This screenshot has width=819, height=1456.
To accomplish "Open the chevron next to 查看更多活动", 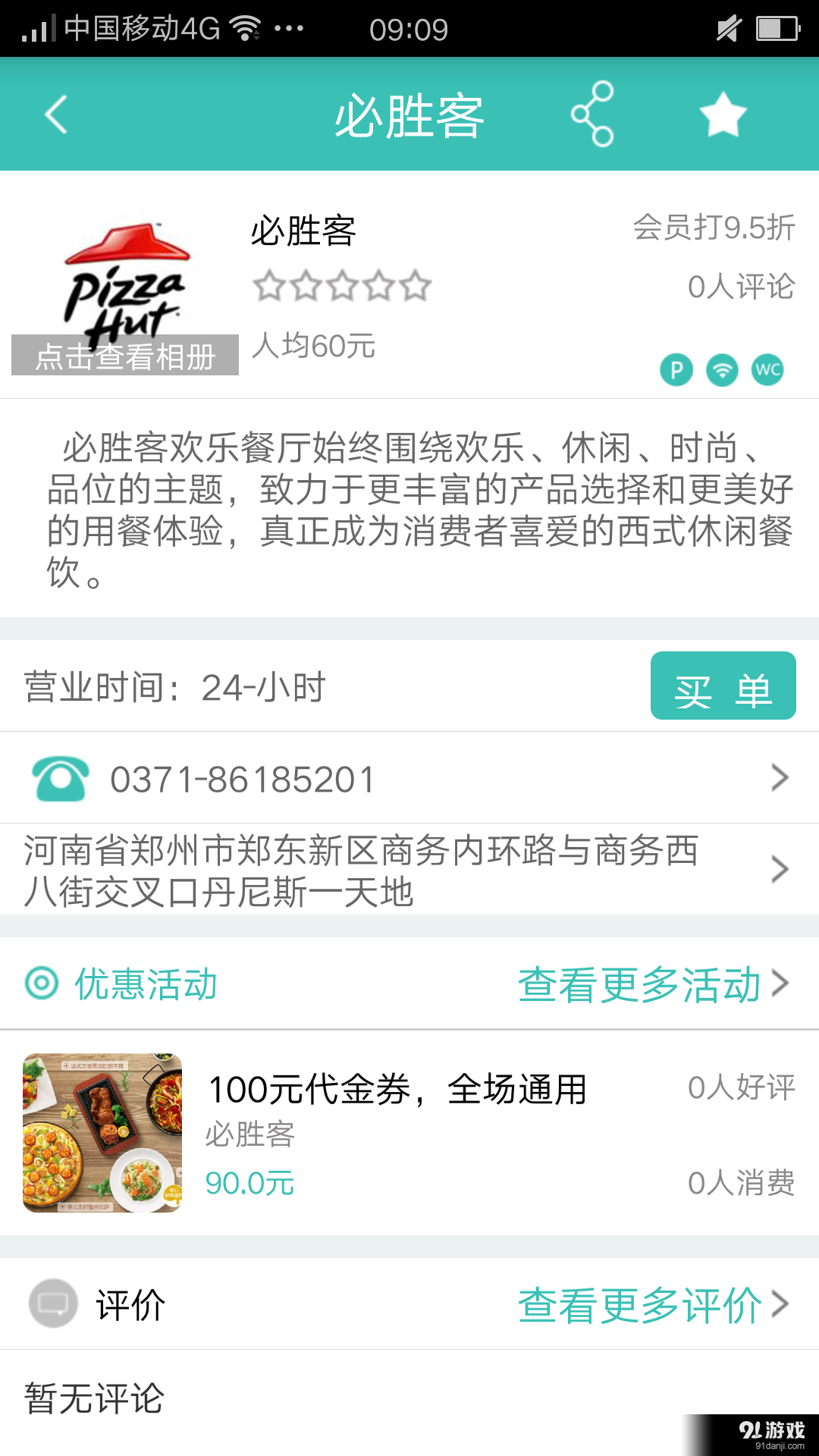I will click(781, 984).
